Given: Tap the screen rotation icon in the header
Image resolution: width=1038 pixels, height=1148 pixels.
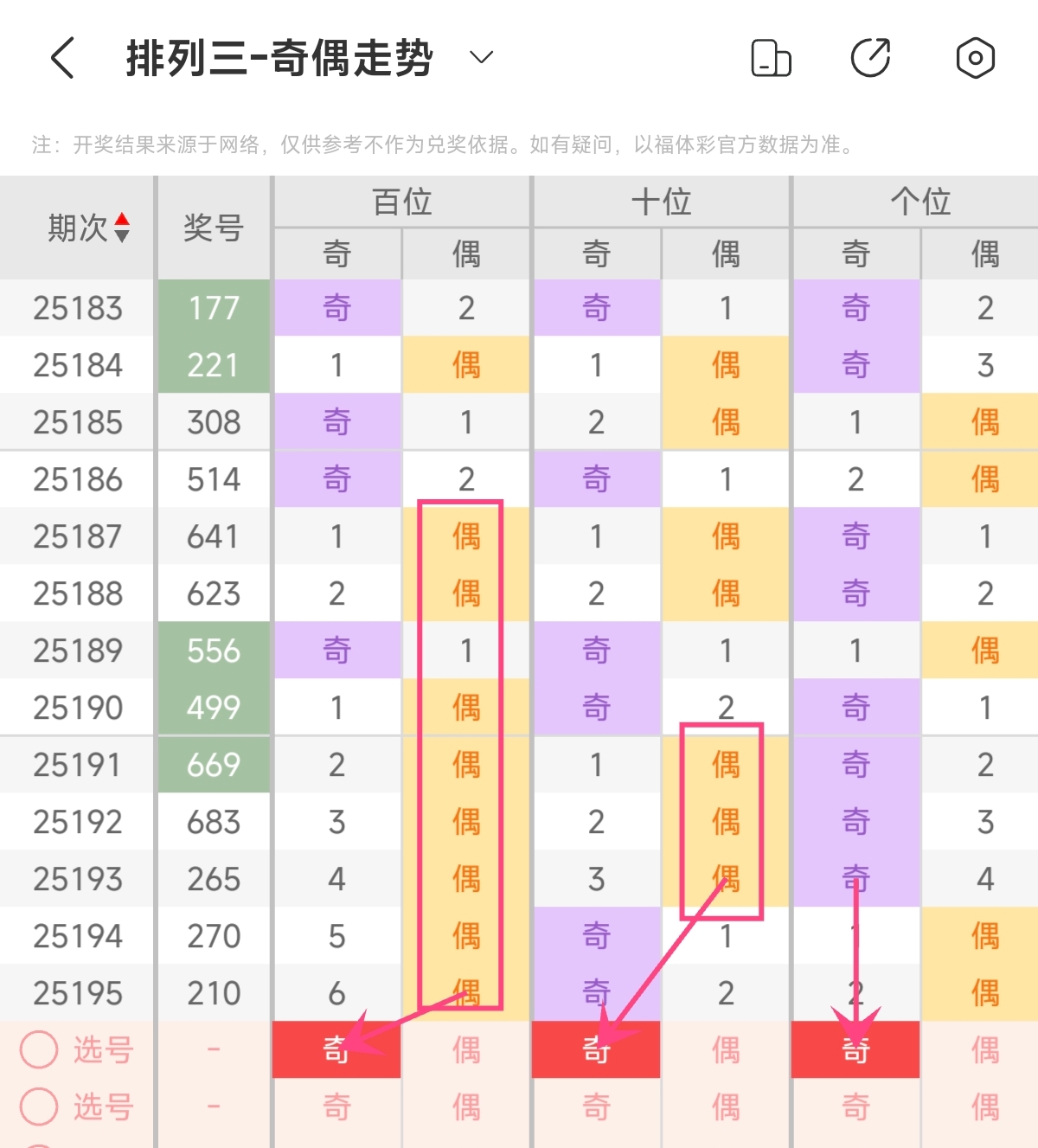Looking at the screenshot, I should 771,58.
